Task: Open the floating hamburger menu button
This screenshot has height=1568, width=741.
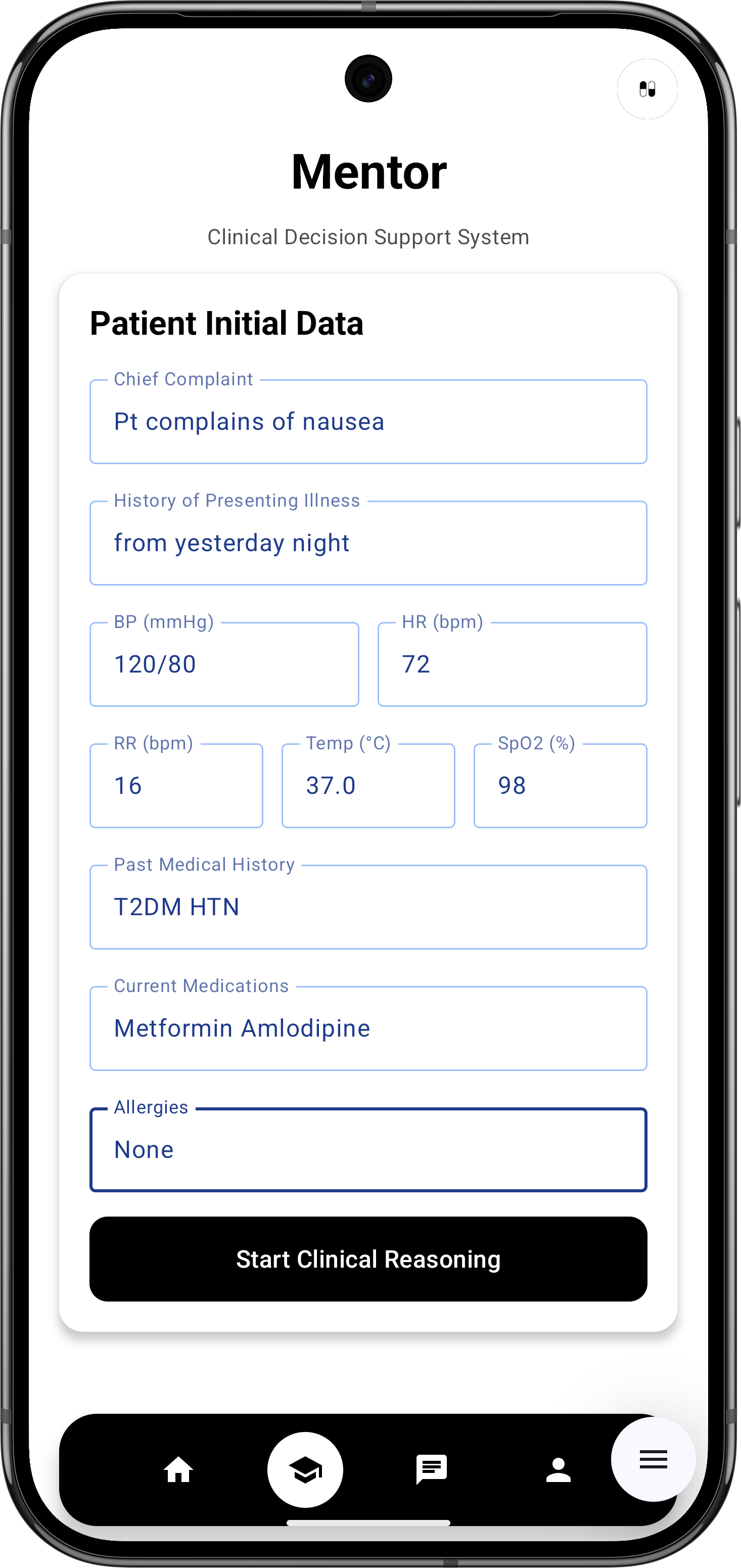Action: [x=653, y=1459]
